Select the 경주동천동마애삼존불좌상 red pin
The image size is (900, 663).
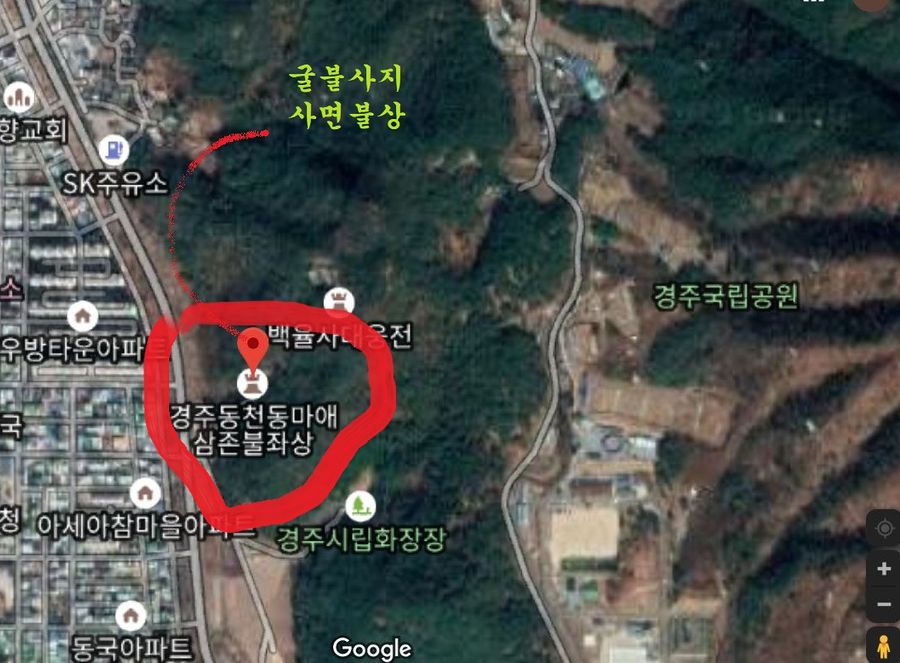click(254, 349)
